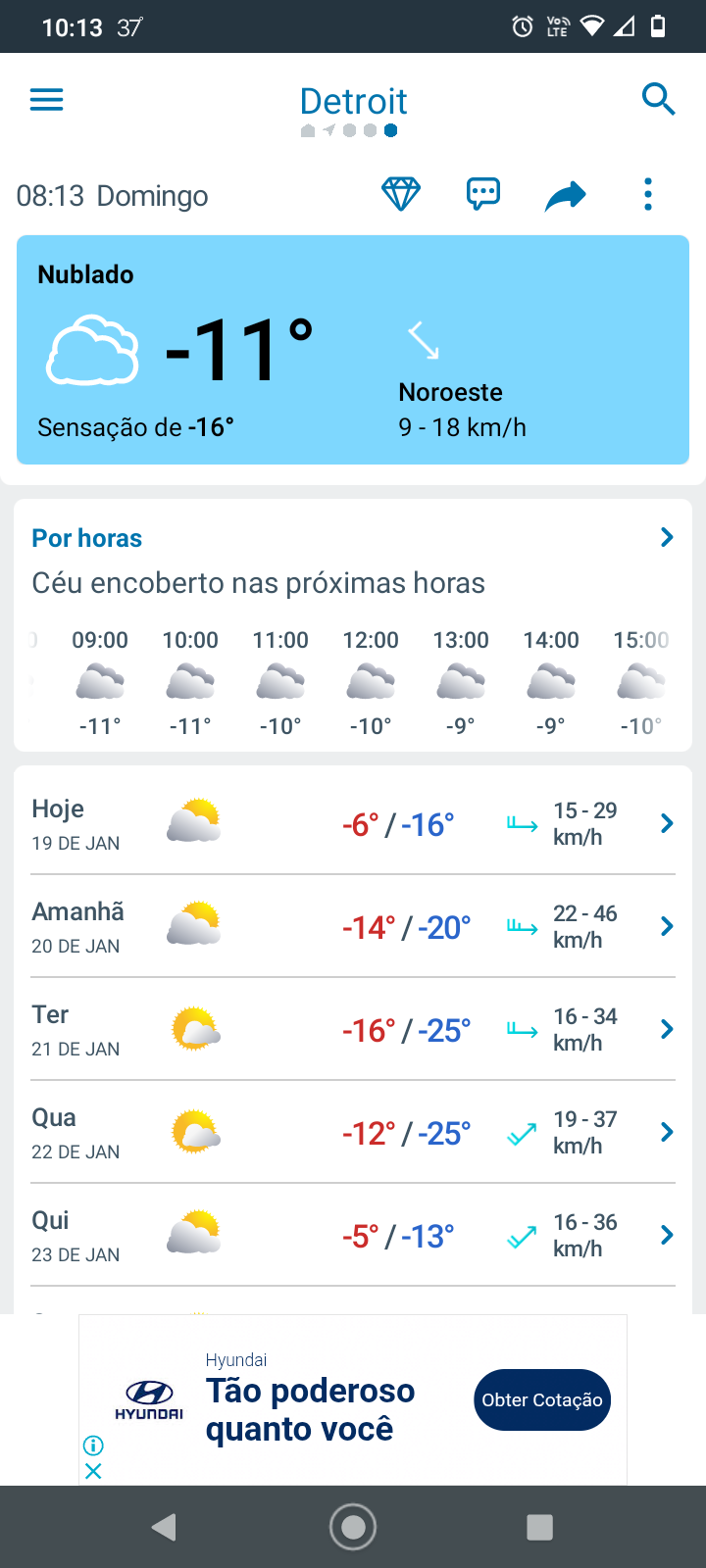This screenshot has width=706, height=1568.
Task: Open the hamburger drawer menu
Action: (46, 99)
